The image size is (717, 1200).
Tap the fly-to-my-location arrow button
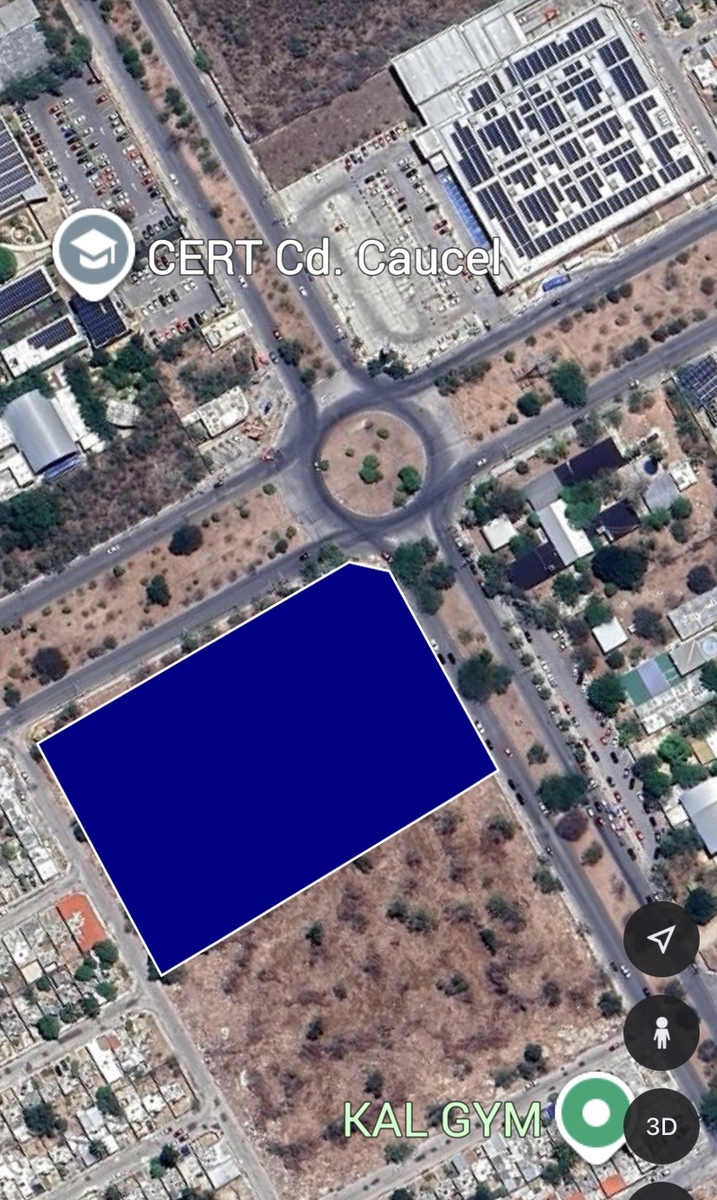(661, 939)
